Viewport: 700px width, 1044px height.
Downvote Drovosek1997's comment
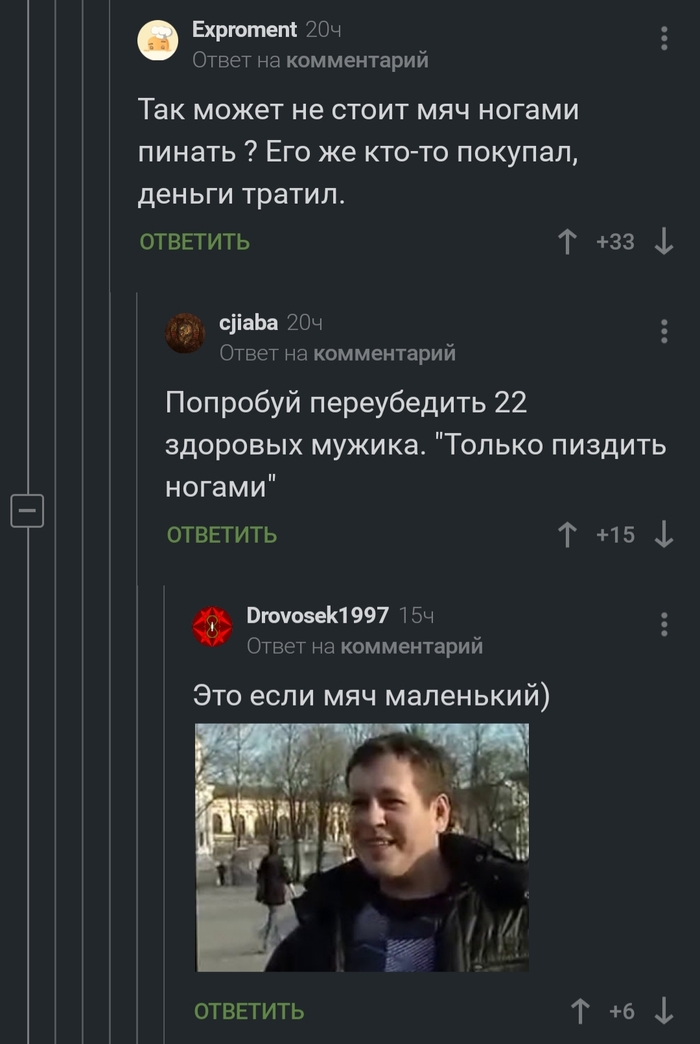664,1011
